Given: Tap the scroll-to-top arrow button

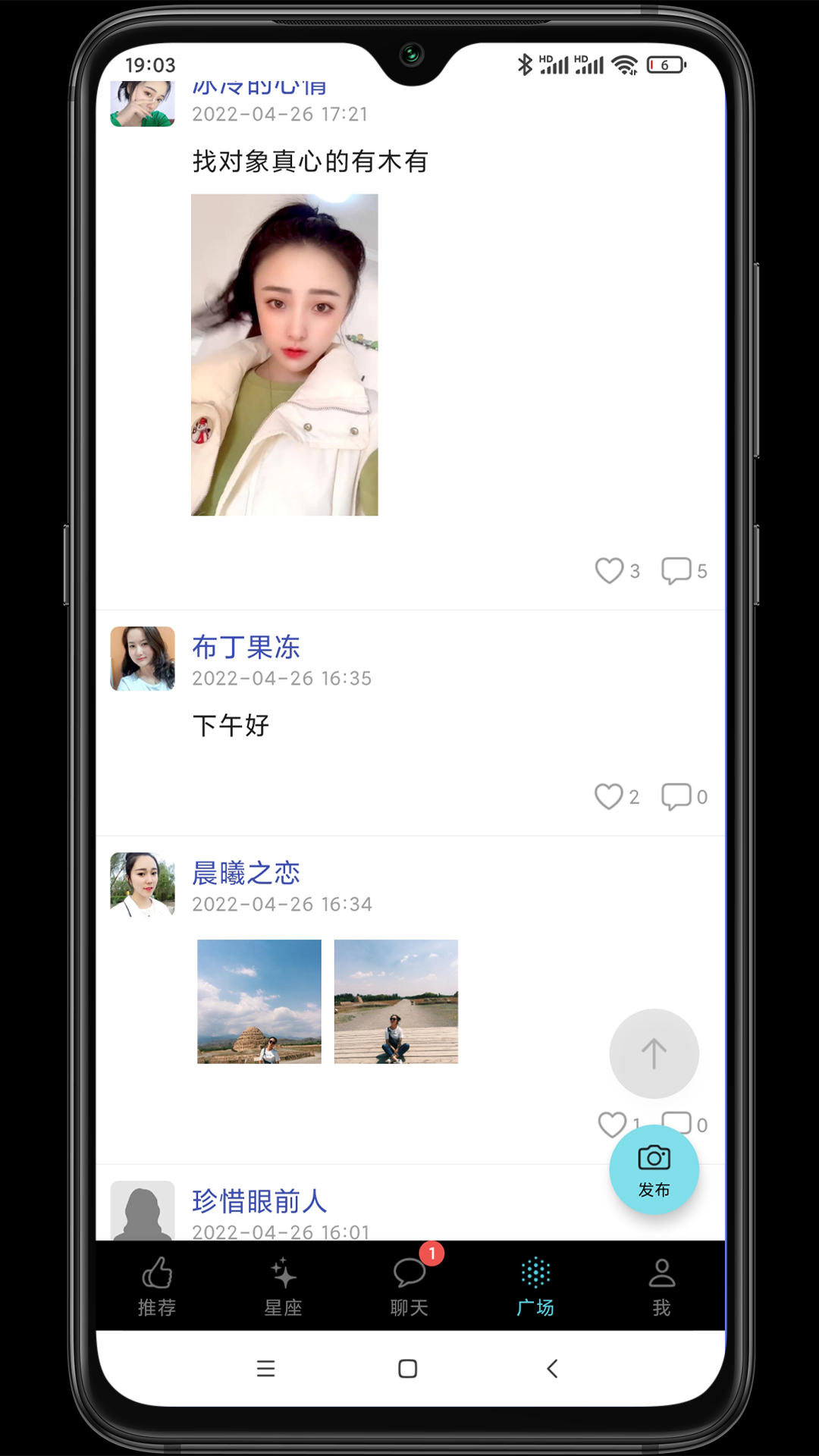Looking at the screenshot, I should (654, 1053).
